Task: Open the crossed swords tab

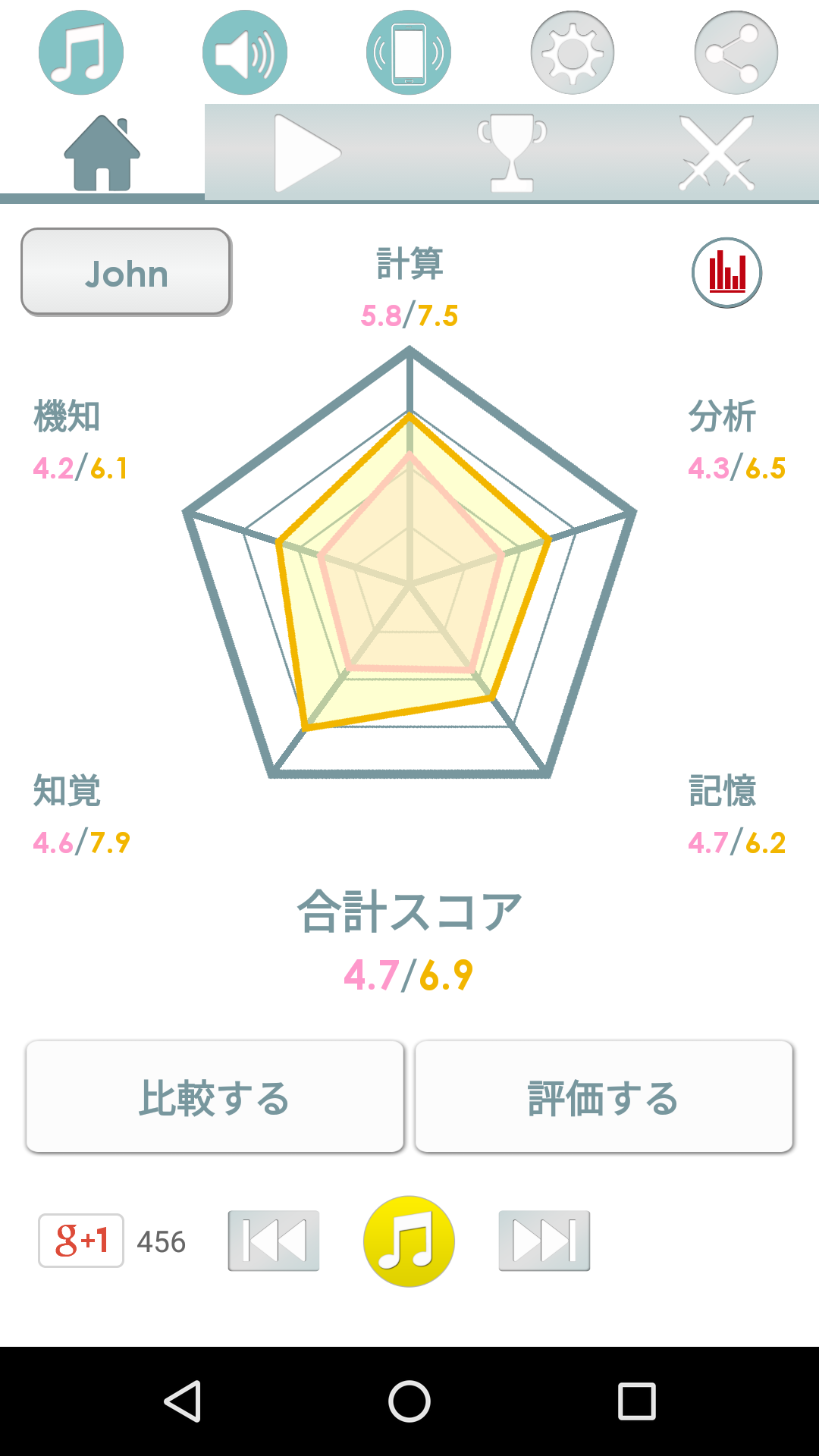Action: (716, 153)
